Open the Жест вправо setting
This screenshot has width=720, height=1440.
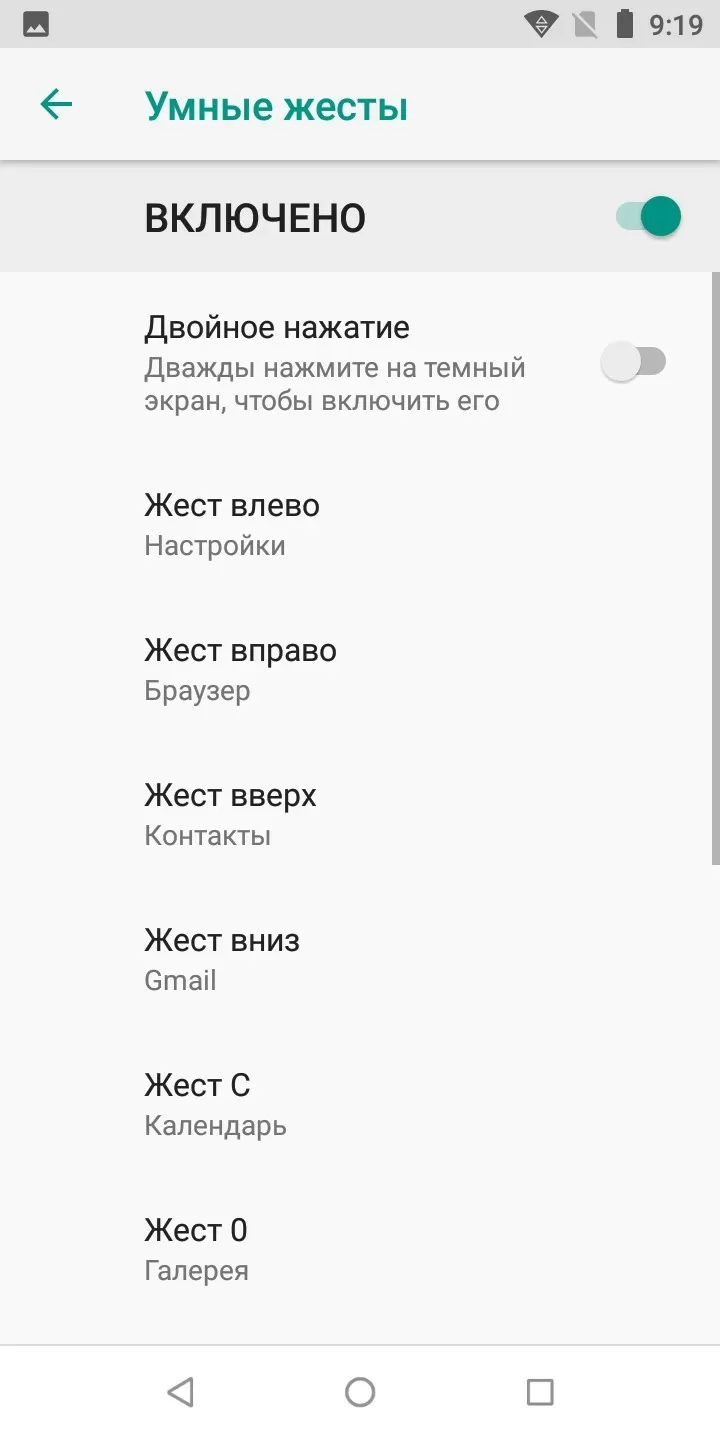[x=360, y=670]
